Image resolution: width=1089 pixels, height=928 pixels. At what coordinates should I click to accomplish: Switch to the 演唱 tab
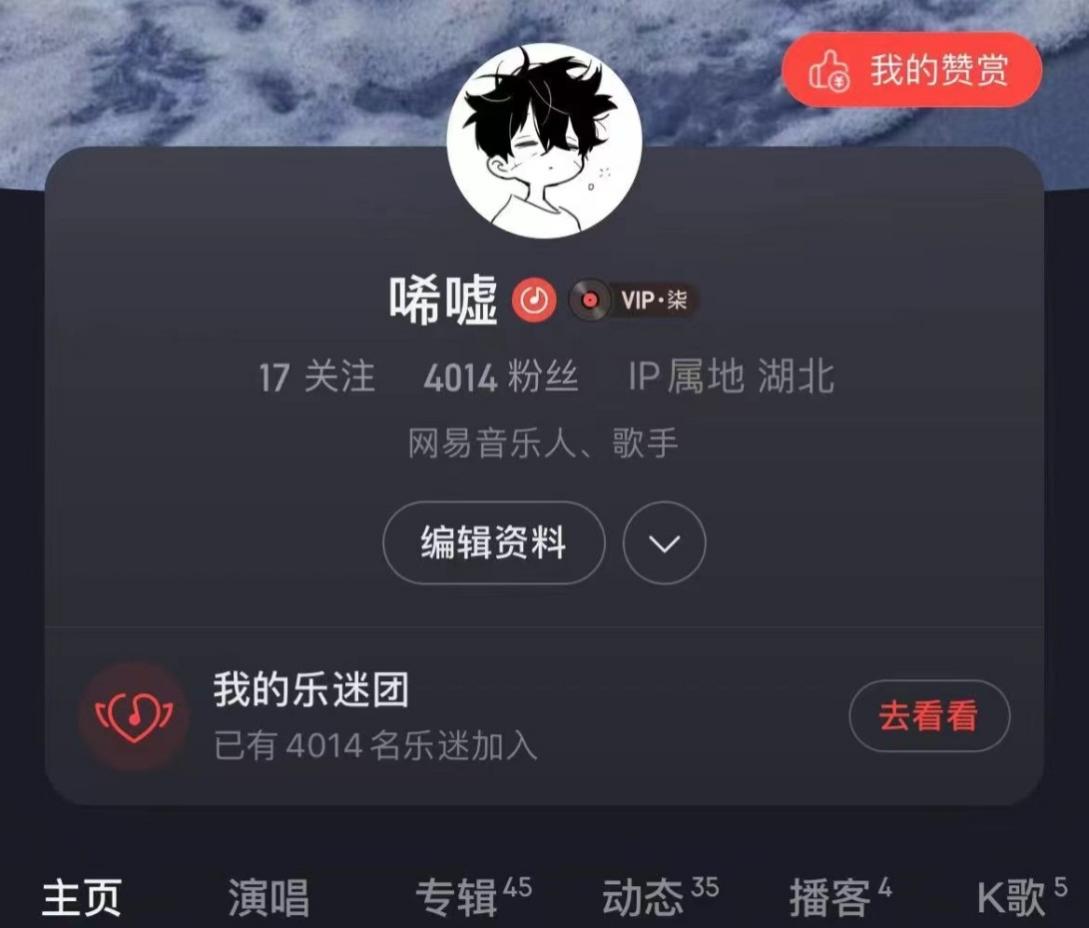click(268, 897)
